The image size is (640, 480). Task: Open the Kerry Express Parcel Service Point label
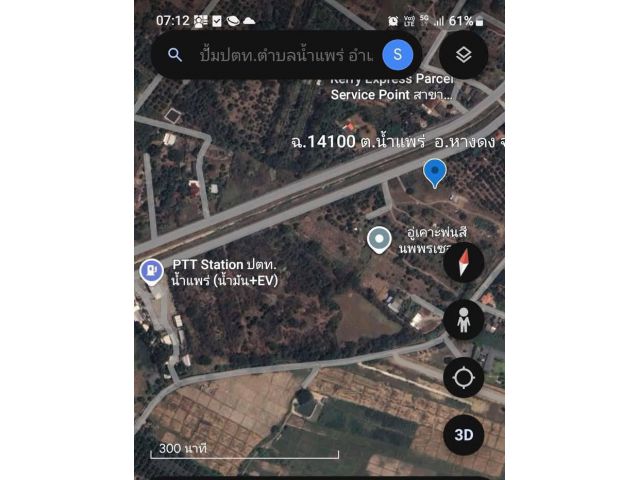tap(392, 87)
